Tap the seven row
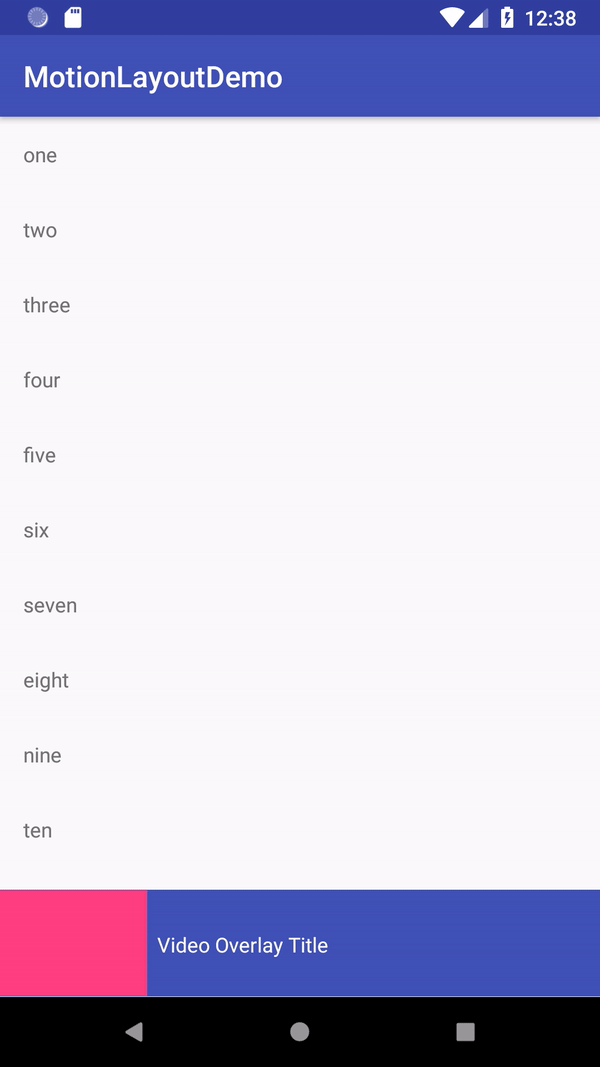The image size is (600, 1067). [x=300, y=606]
